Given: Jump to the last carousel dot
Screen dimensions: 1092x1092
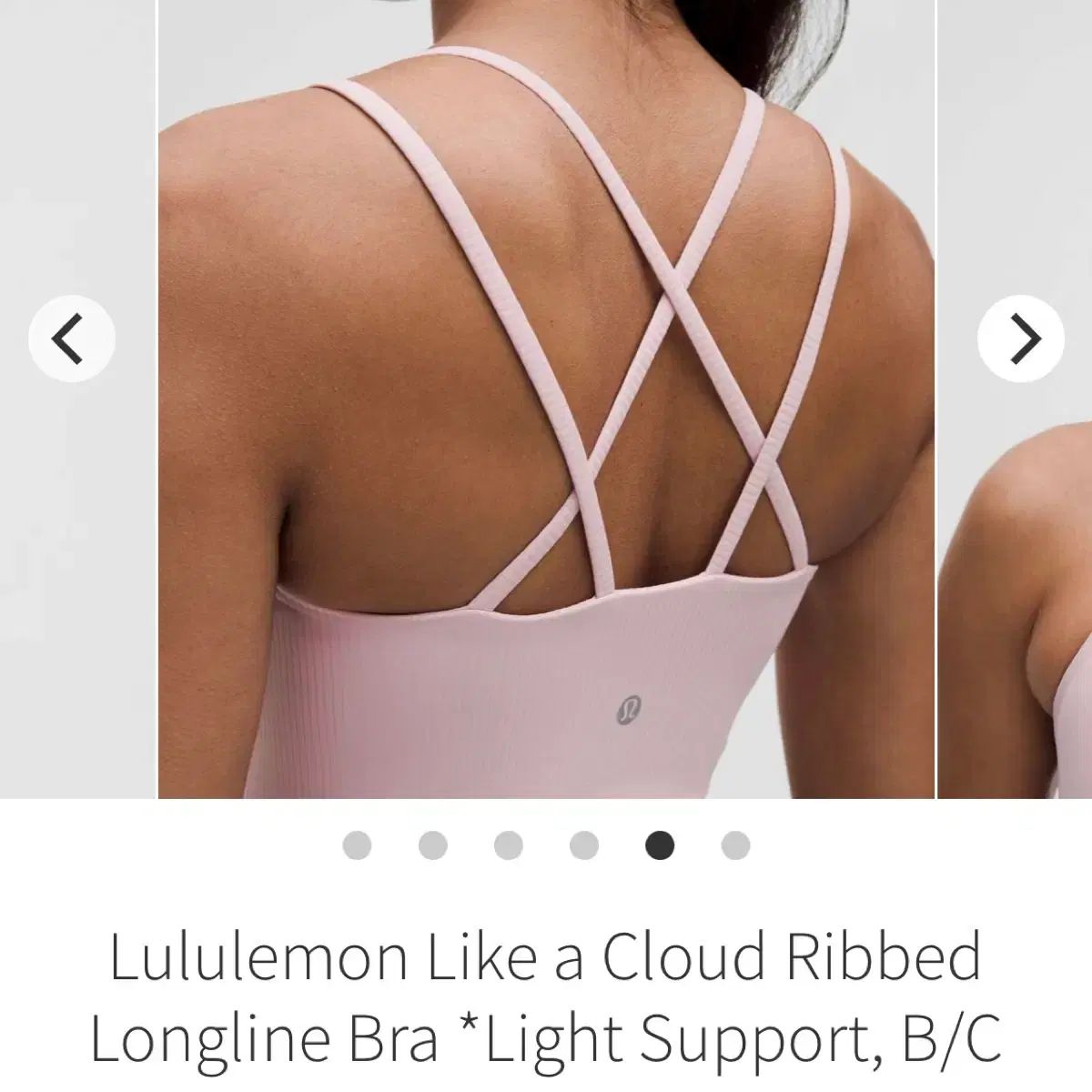Looking at the screenshot, I should [x=735, y=845].
